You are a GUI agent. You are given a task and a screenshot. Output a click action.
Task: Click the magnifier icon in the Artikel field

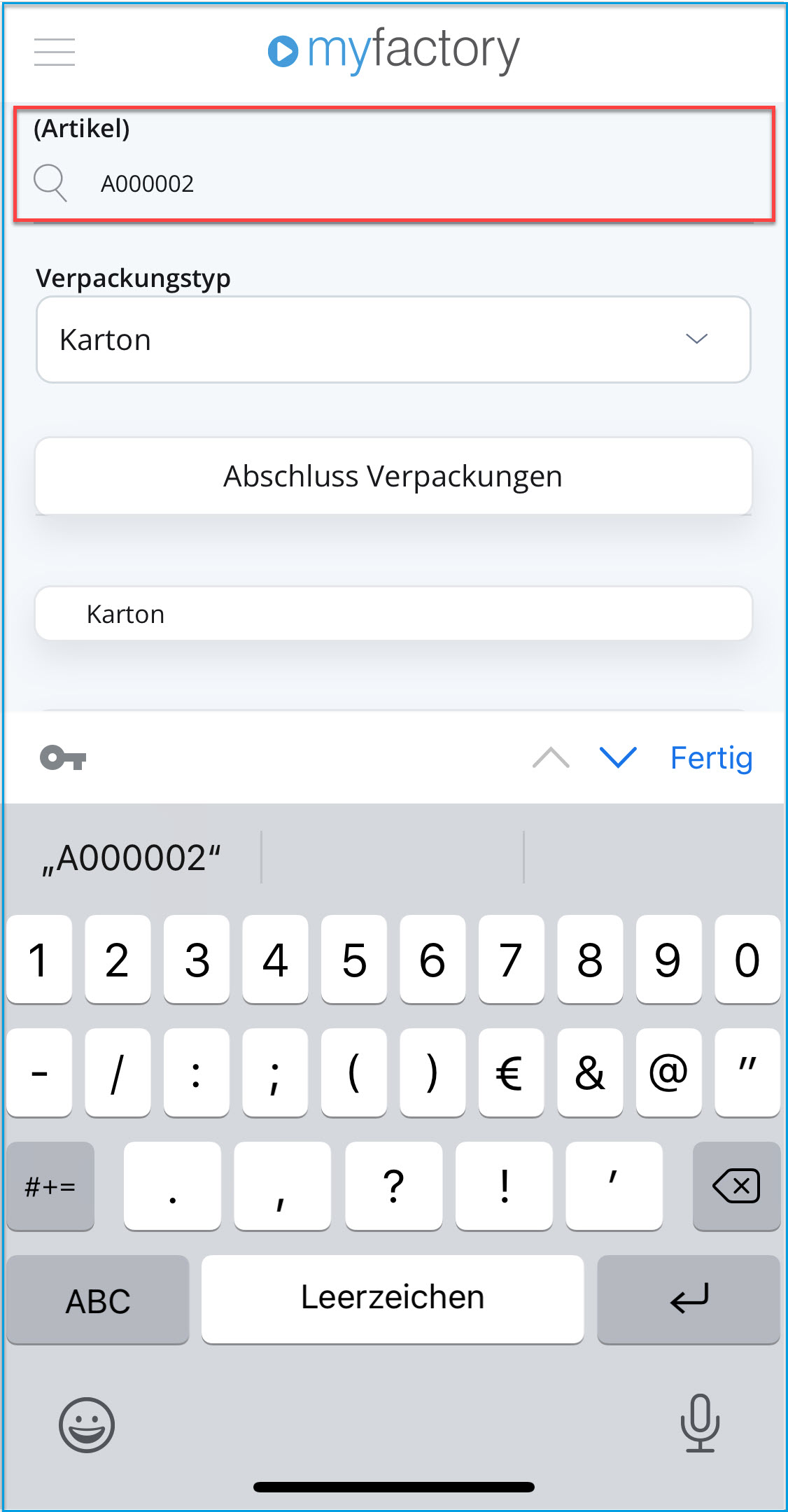tap(50, 184)
